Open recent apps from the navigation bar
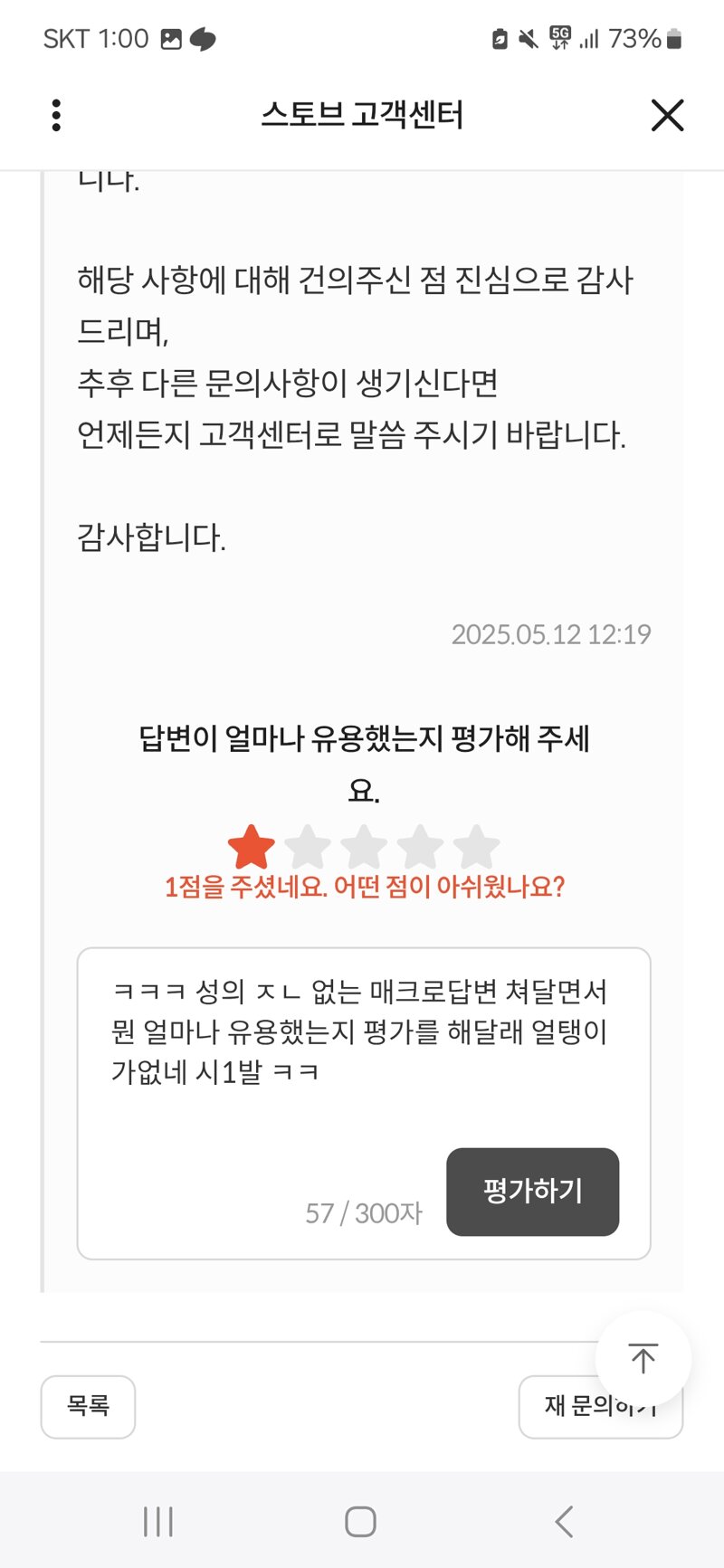The height and width of the screenshot is (1568, 724). 158,1521
